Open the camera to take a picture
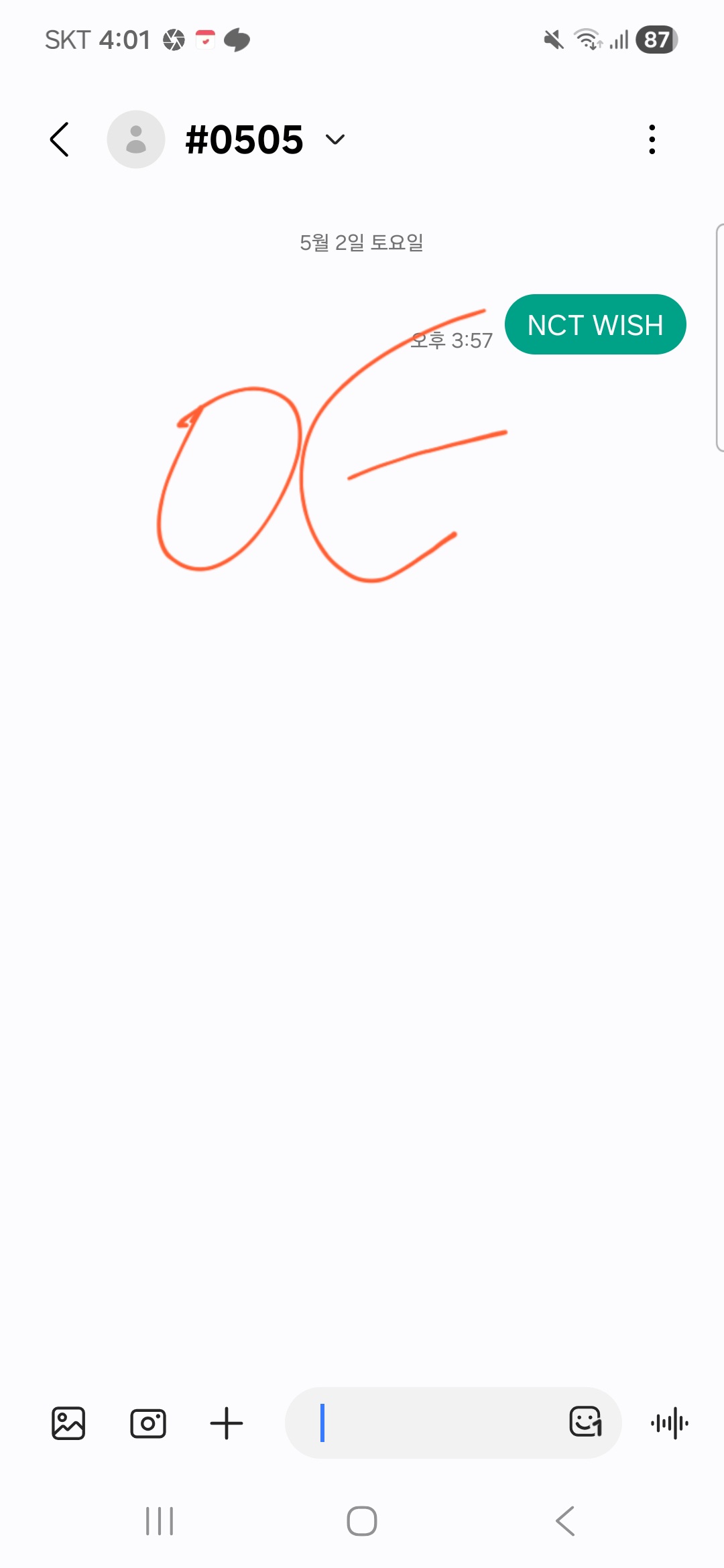The width and height of the screenshot is (724, 1568). (147, 1423)
